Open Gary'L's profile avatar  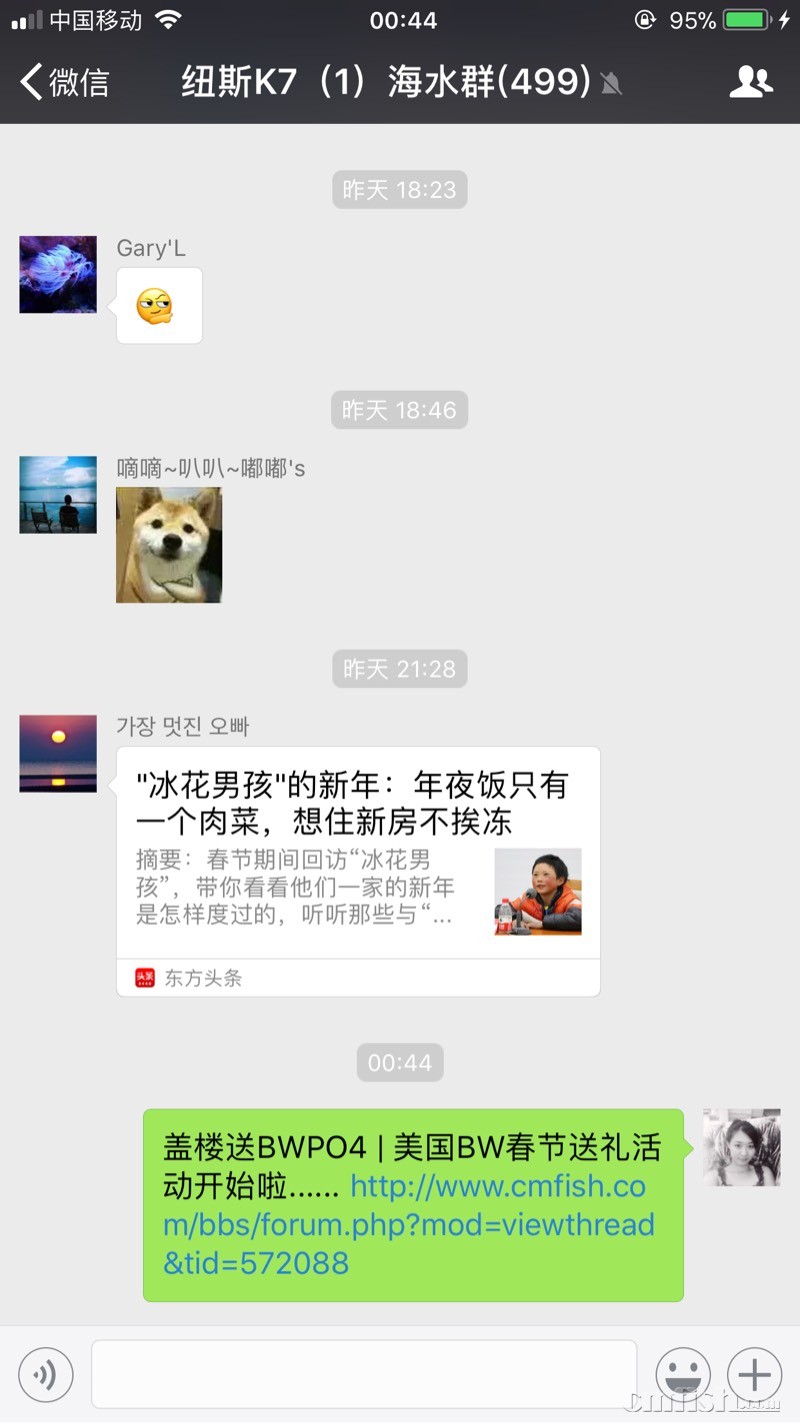[x=58, y=275]
